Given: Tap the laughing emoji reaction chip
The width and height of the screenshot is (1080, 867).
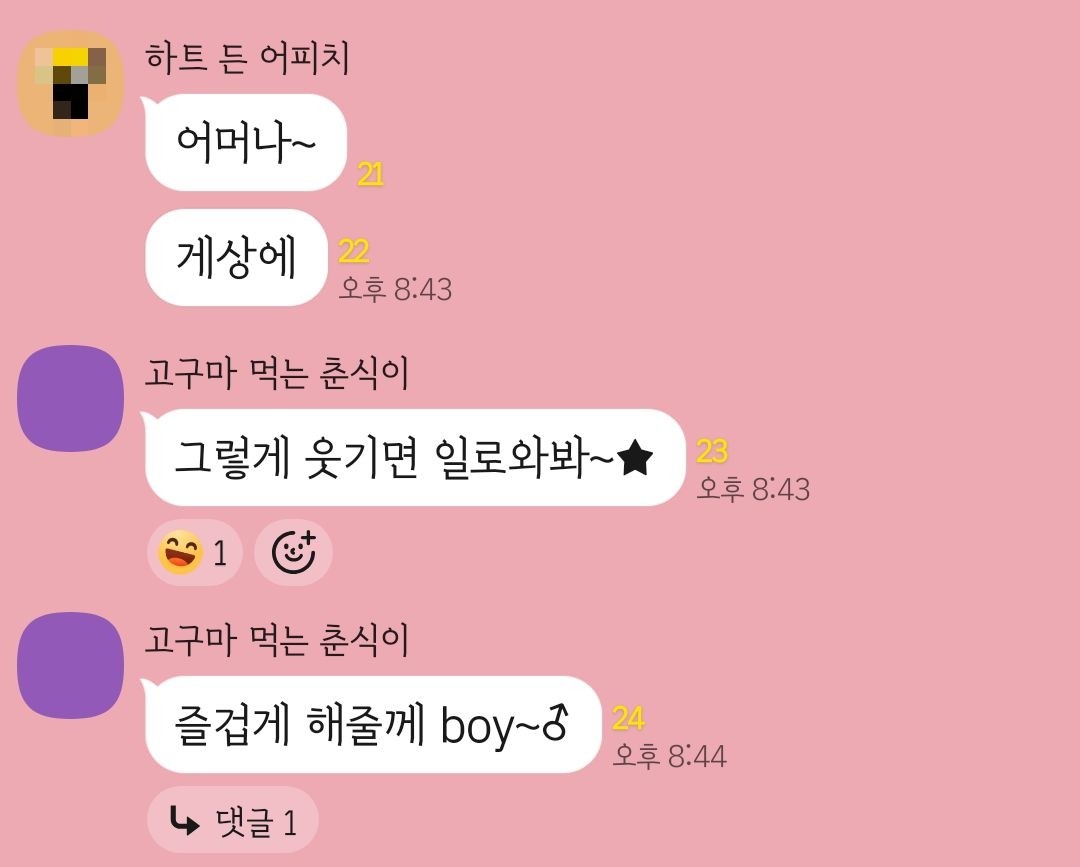Looking at the screenshot, I should 194,552.
